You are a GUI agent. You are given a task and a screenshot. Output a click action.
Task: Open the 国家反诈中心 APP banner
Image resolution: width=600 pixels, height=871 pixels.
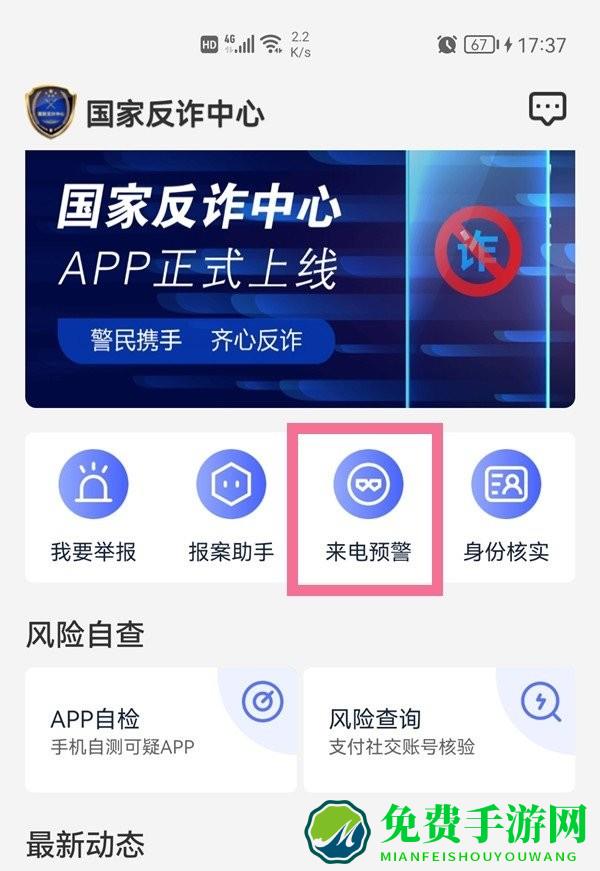click(300, 279)
